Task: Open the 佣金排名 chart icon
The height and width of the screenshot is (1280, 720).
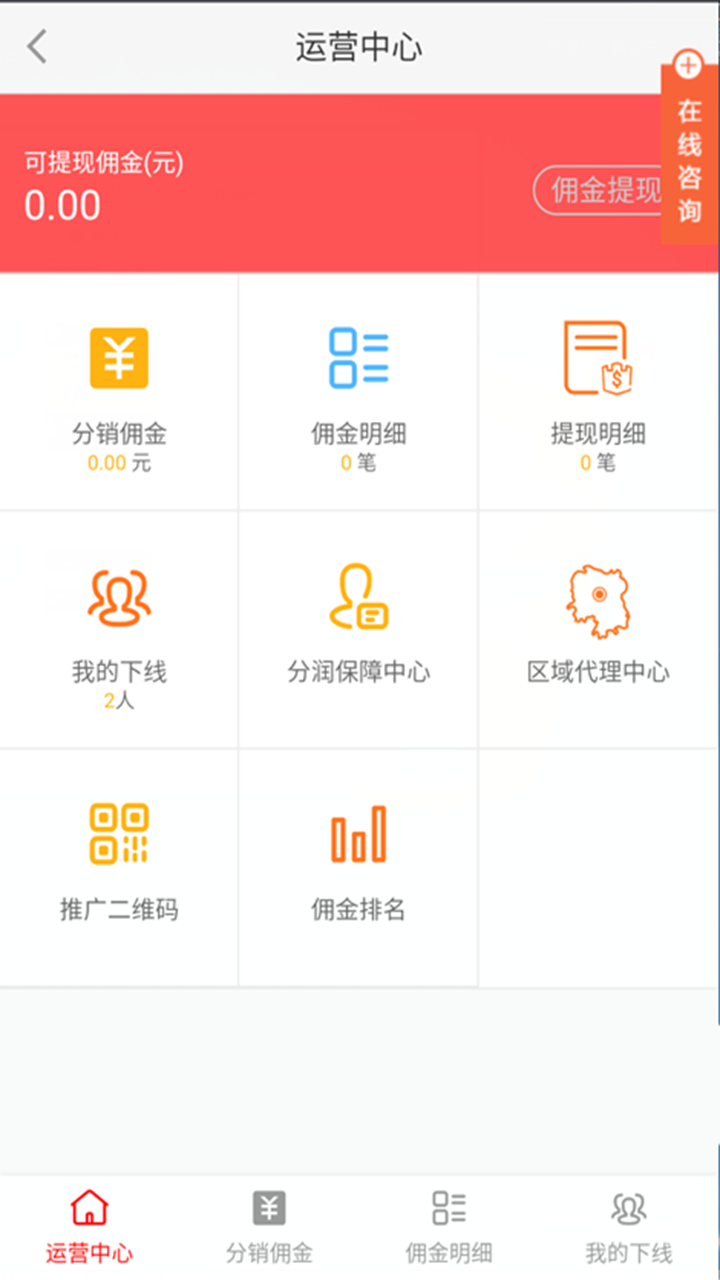Action: tap(358, 833)
